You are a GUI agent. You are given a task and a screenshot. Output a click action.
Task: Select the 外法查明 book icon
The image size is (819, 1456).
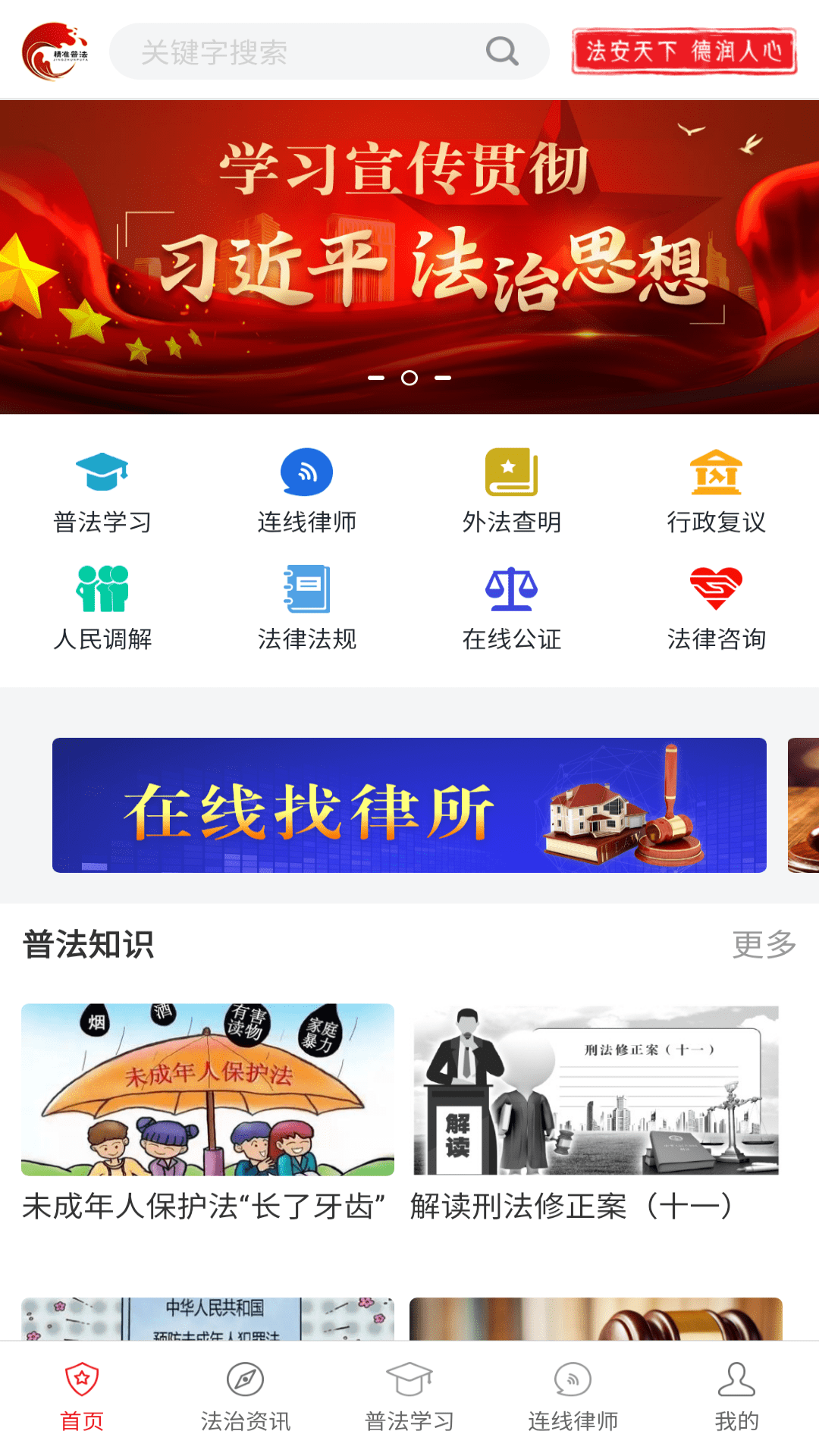coord(511,471)
